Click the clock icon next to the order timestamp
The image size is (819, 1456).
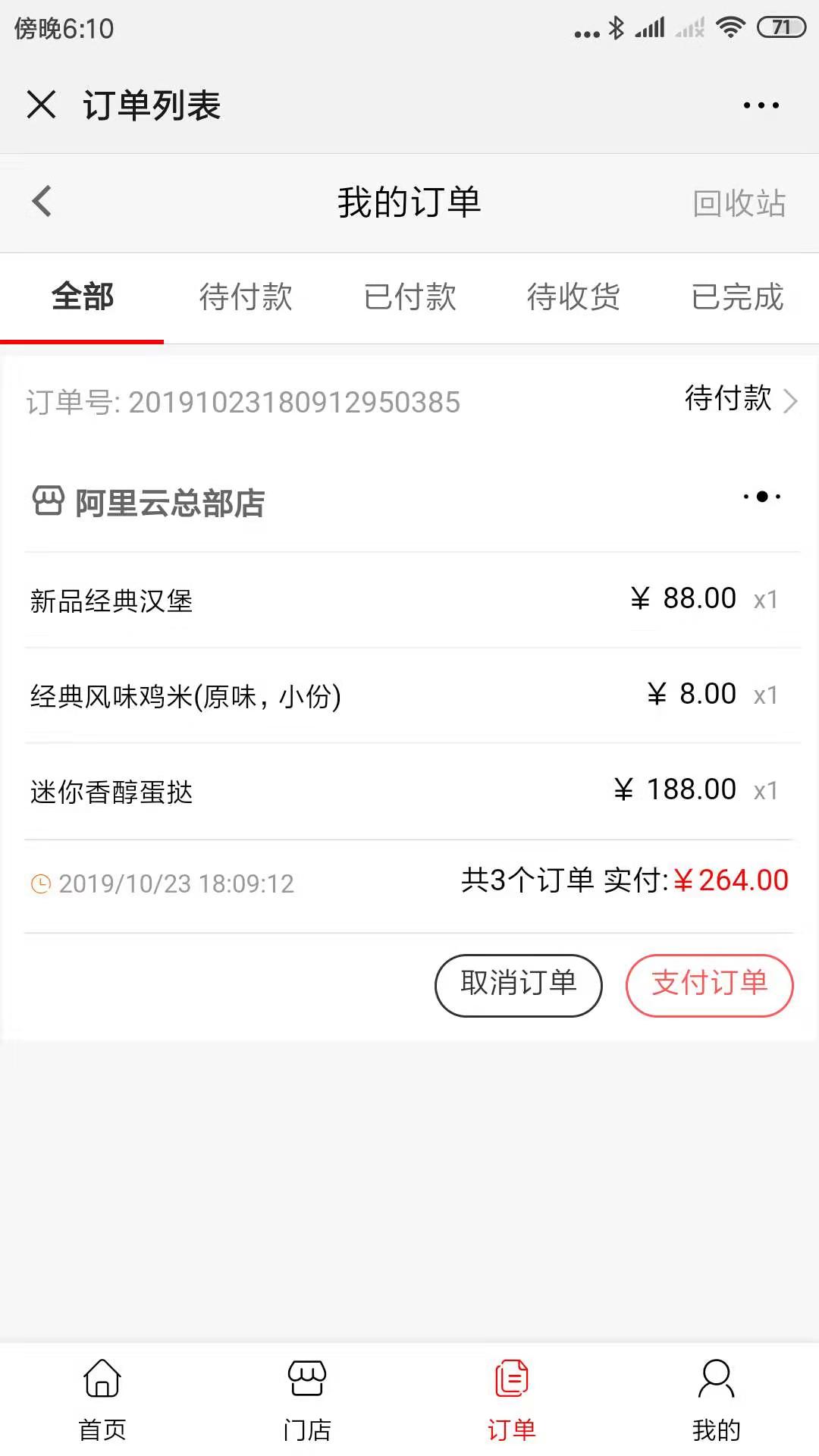pos(39,882)
